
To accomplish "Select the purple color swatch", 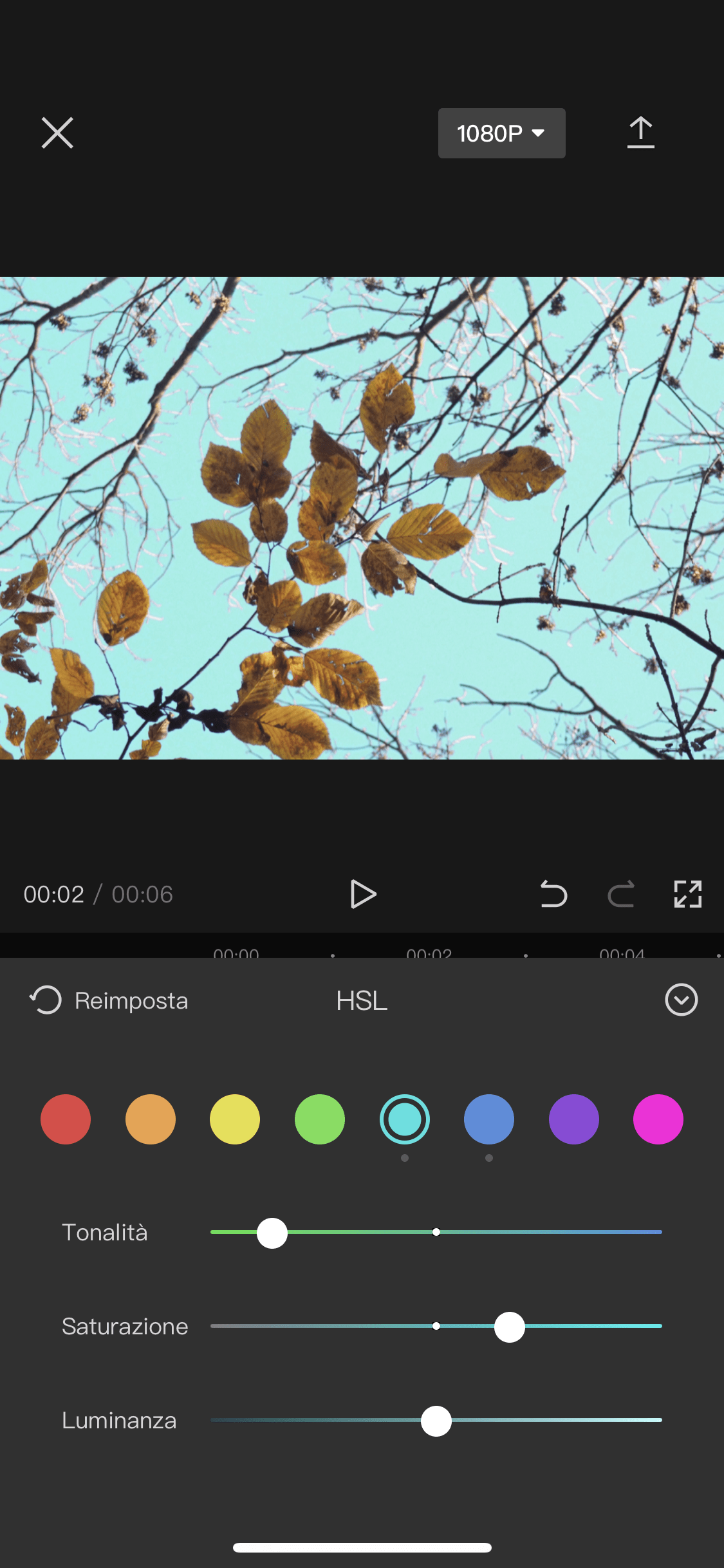I will [x=574, y=1119].
